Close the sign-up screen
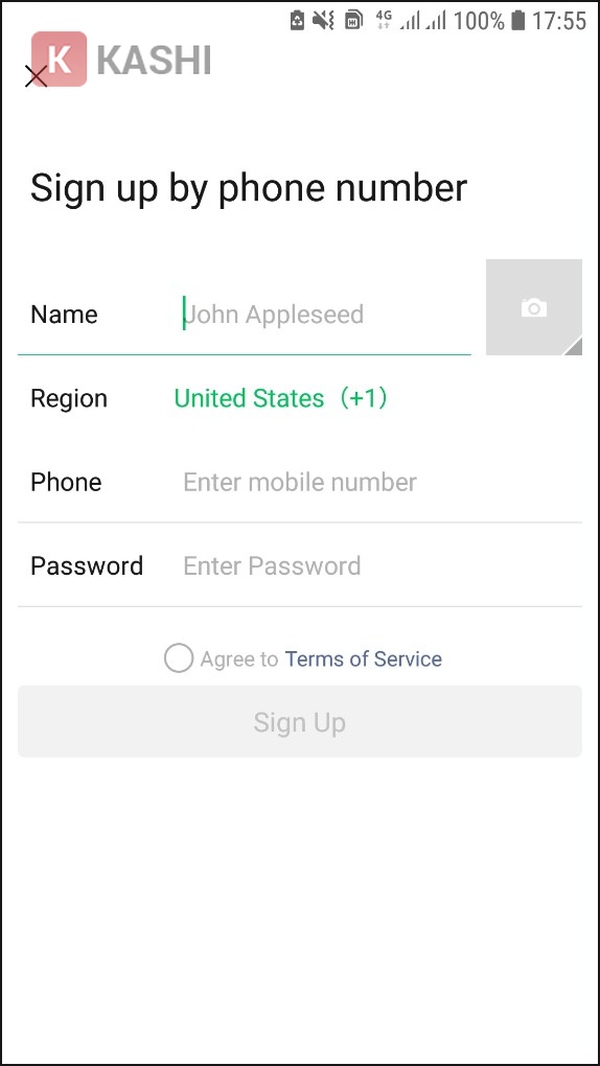Viewport: 600px width, 1066px height. click(x=36, y=76)
